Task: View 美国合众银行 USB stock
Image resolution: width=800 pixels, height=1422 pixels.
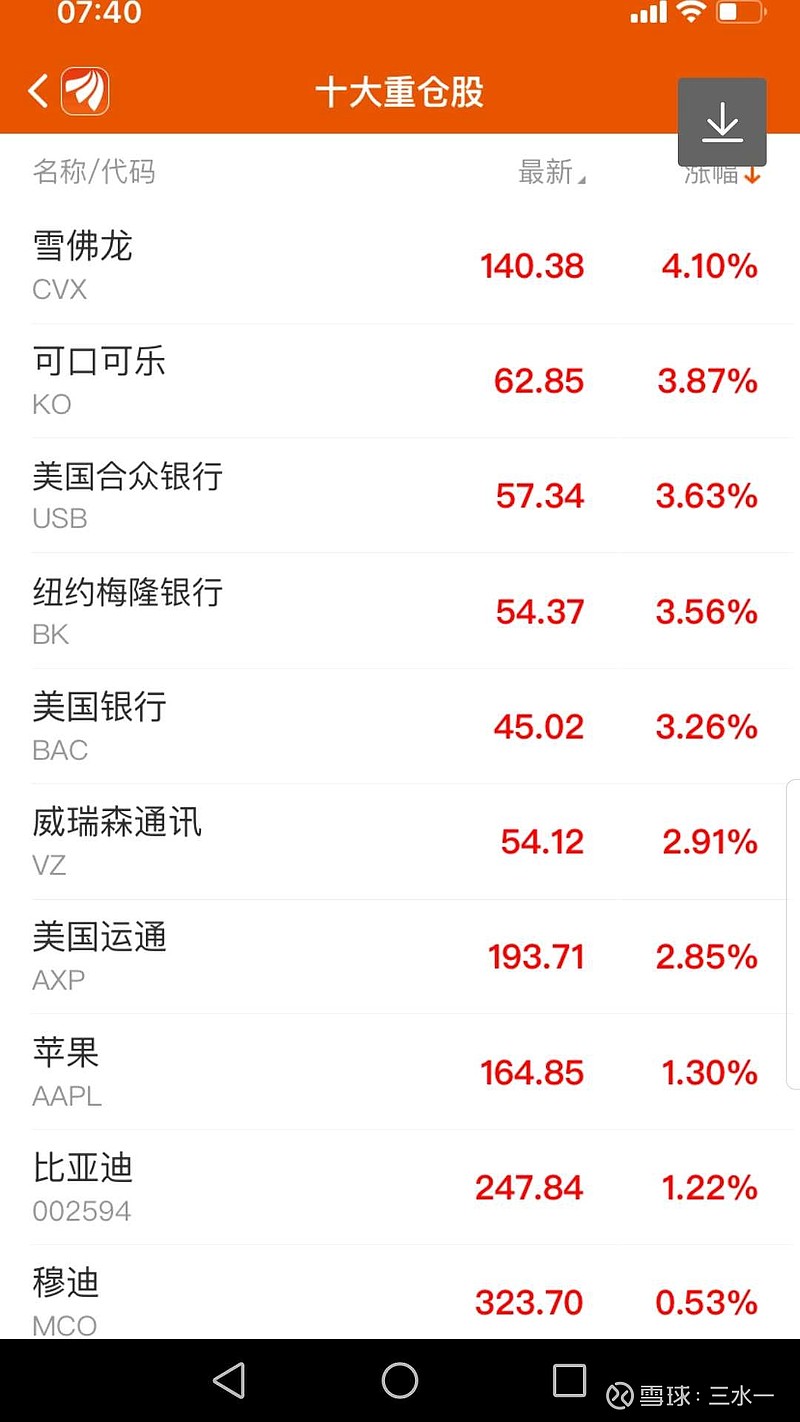Action: tap(400, 496)
